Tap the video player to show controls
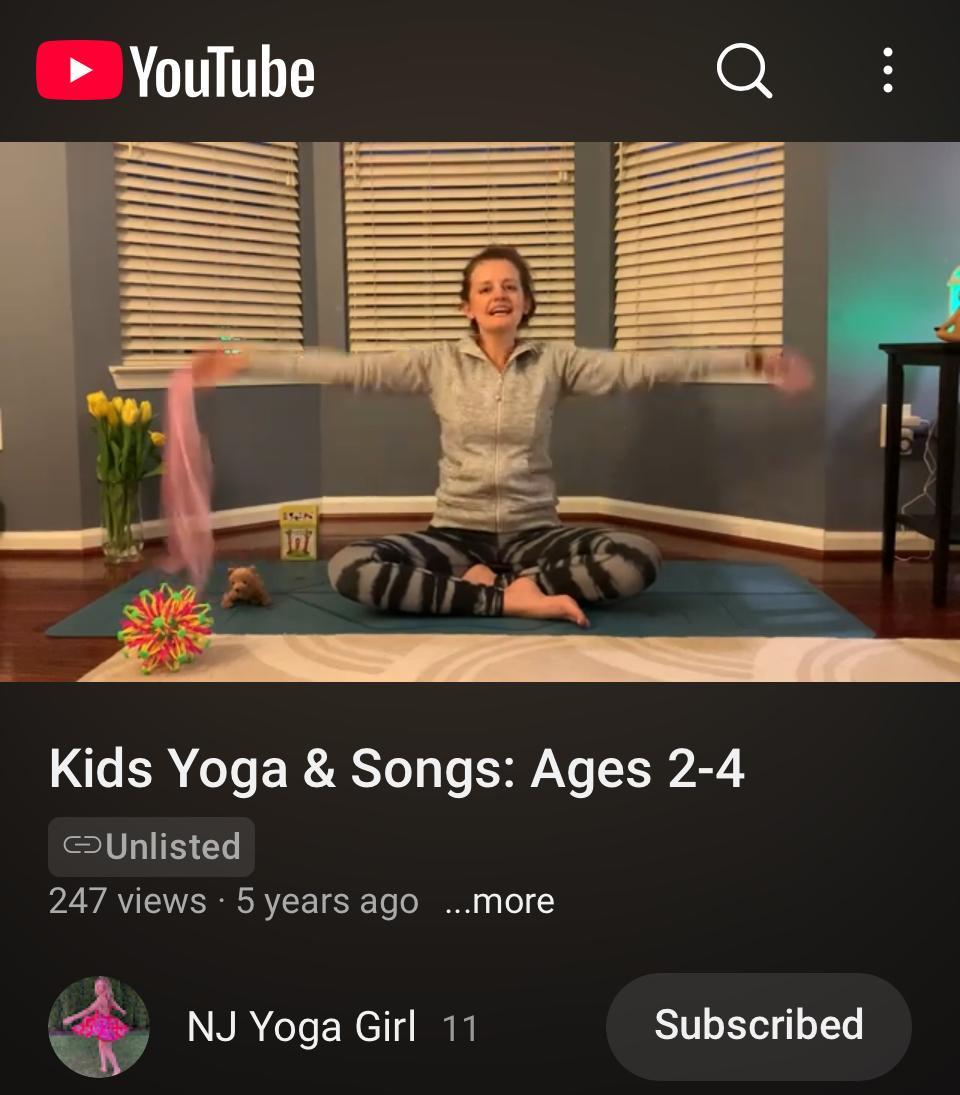960x1095 pixels. coord(480,410)
